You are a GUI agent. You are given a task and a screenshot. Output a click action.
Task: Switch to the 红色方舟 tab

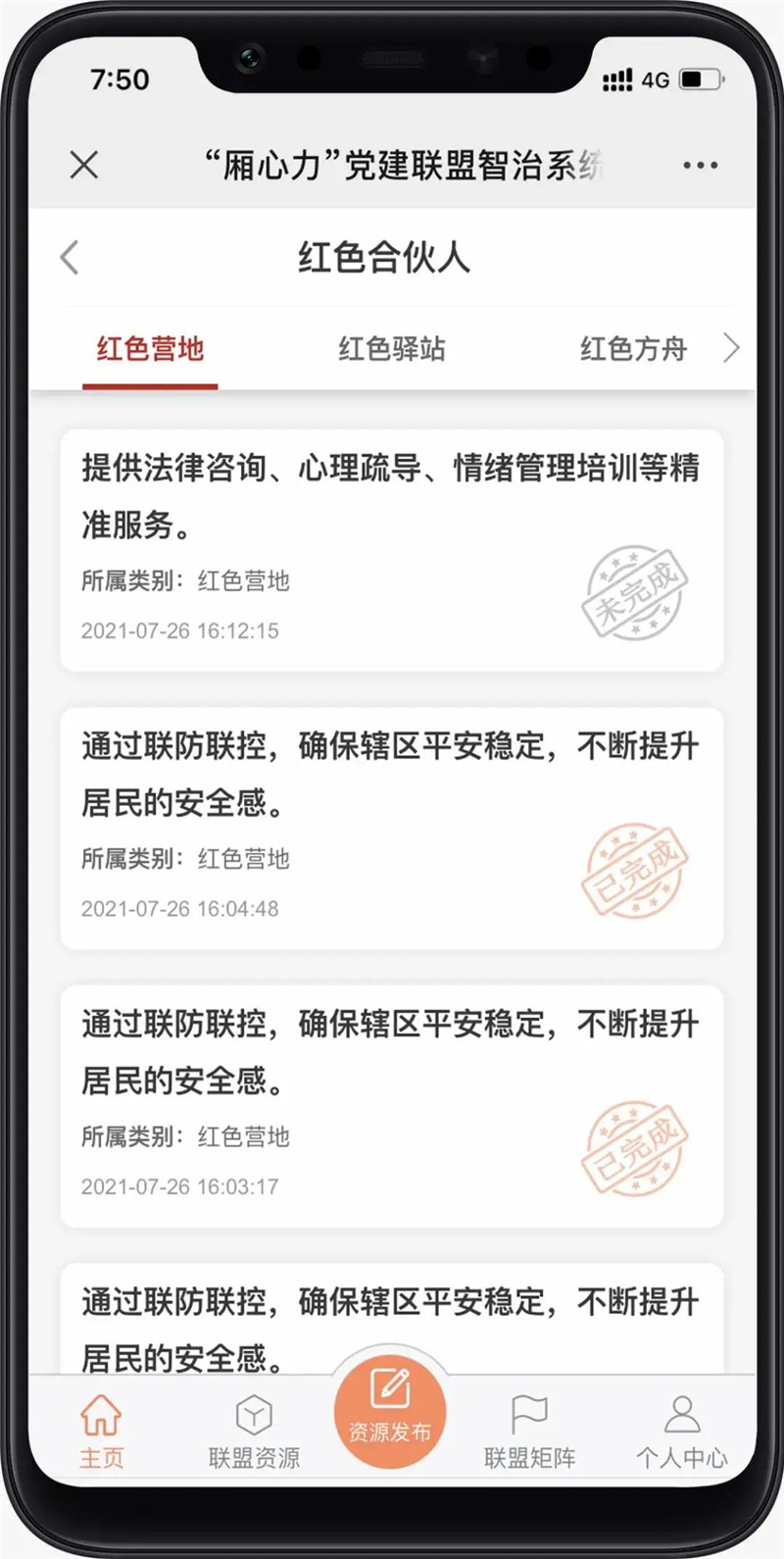tap(633, 349)
